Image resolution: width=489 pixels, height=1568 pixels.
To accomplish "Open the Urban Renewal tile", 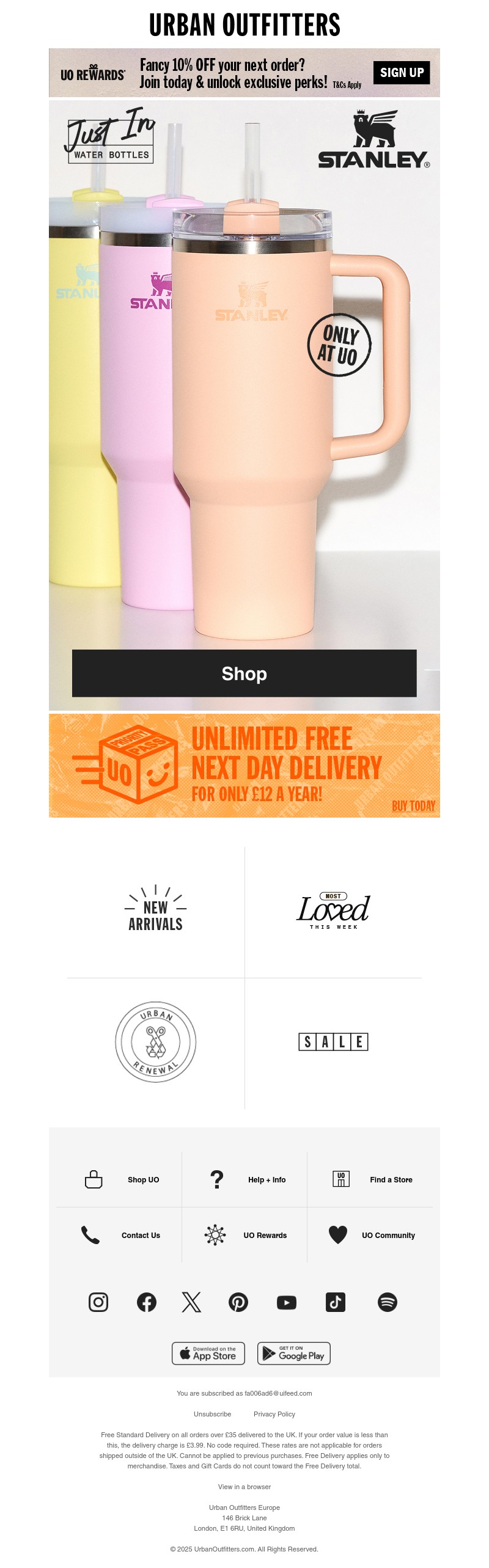I will click(x=155, y=1042).
